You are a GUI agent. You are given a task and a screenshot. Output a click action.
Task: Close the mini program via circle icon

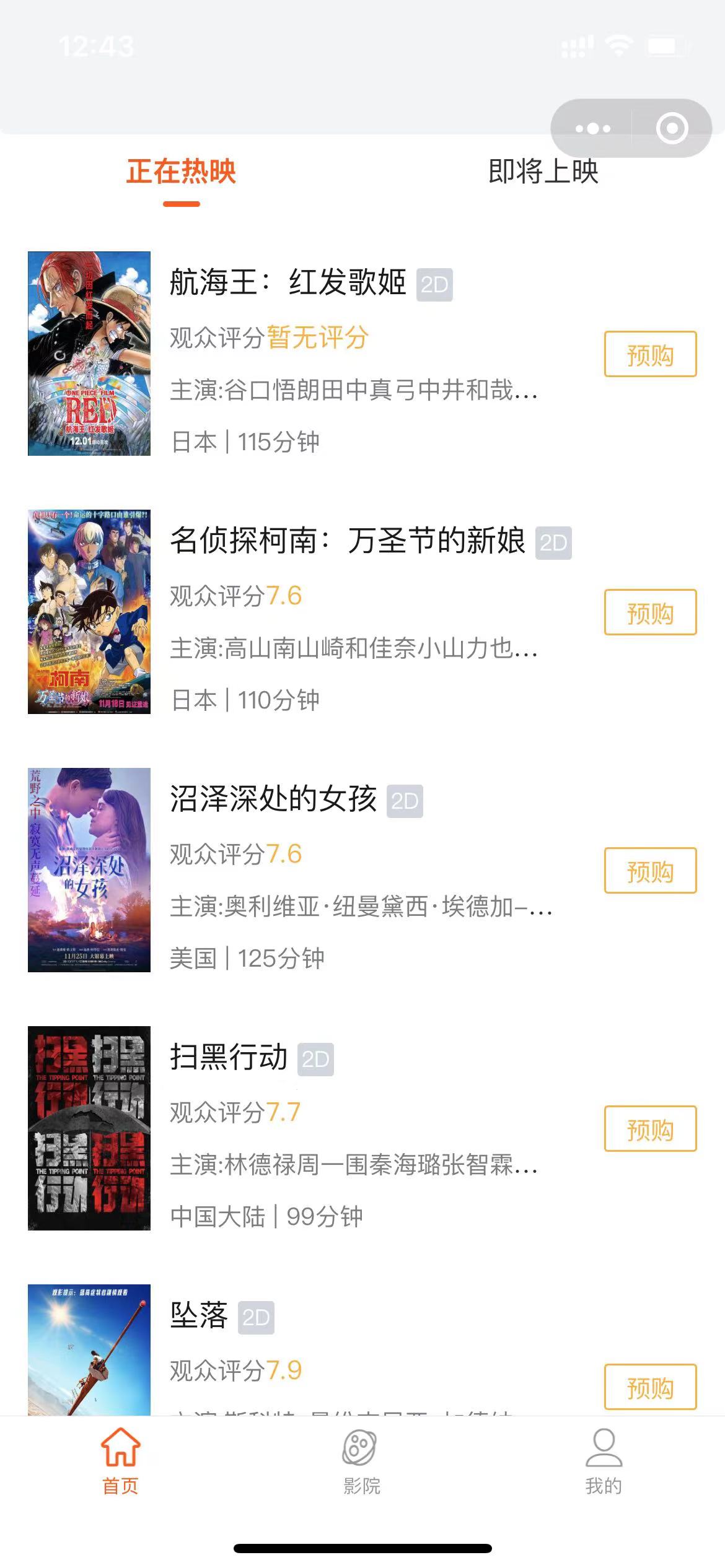[x=672, y=128]
